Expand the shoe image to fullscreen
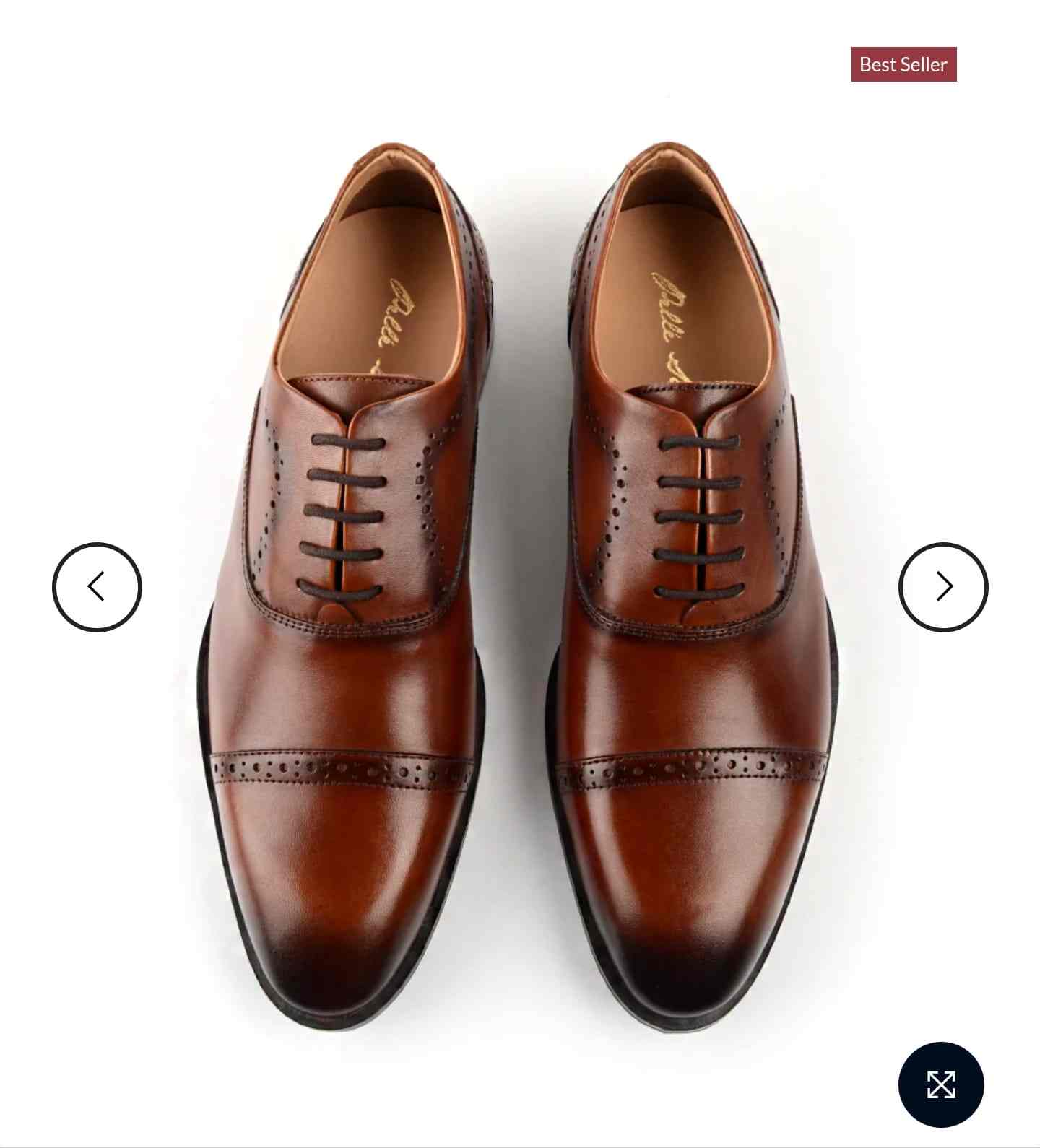Viewport: 1040px width, 1148px height. pos(941,1084)
